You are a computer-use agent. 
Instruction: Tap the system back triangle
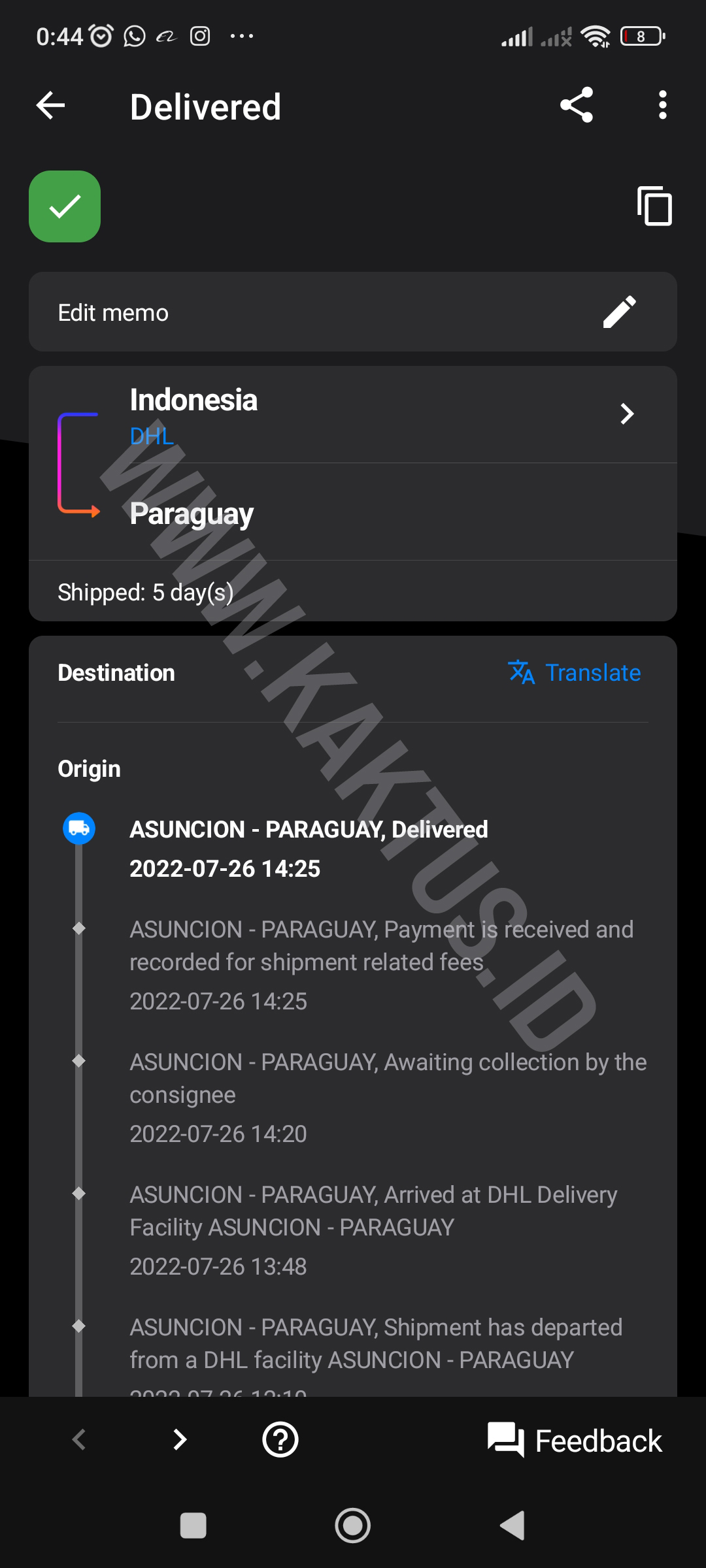(513, 1526)
